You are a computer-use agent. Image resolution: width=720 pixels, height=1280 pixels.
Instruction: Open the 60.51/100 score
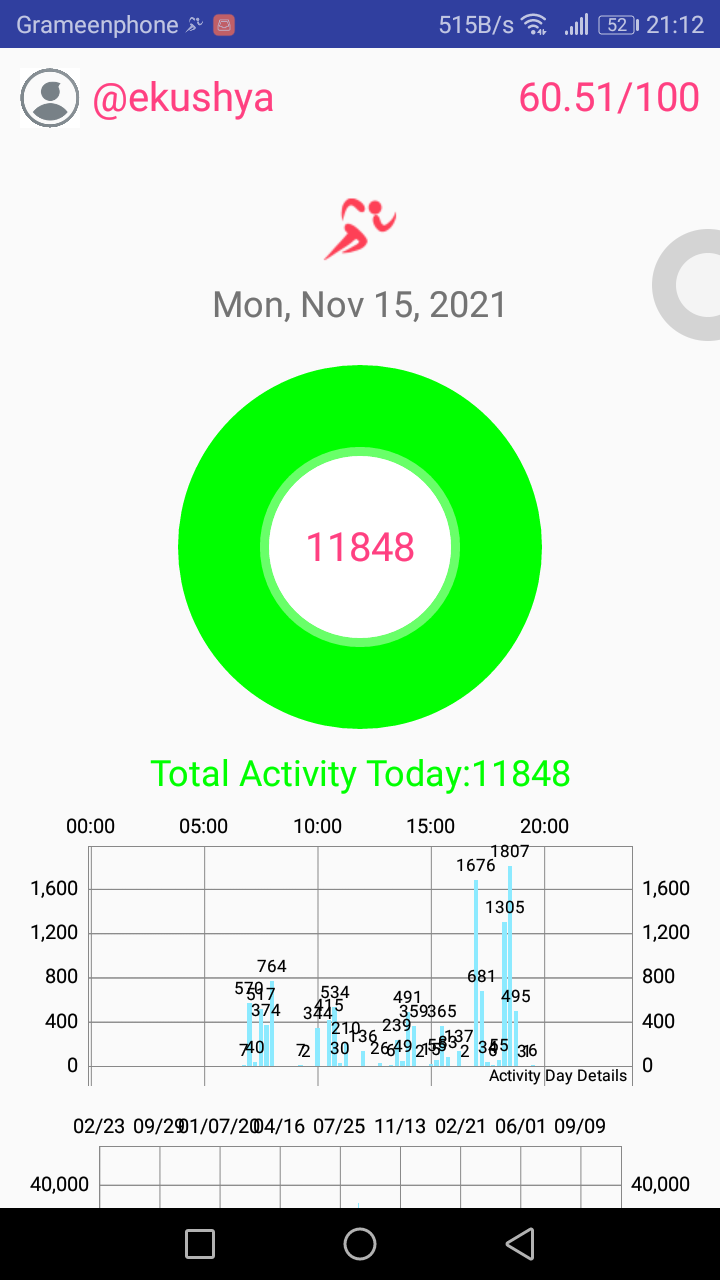click(x=609, y=98)
